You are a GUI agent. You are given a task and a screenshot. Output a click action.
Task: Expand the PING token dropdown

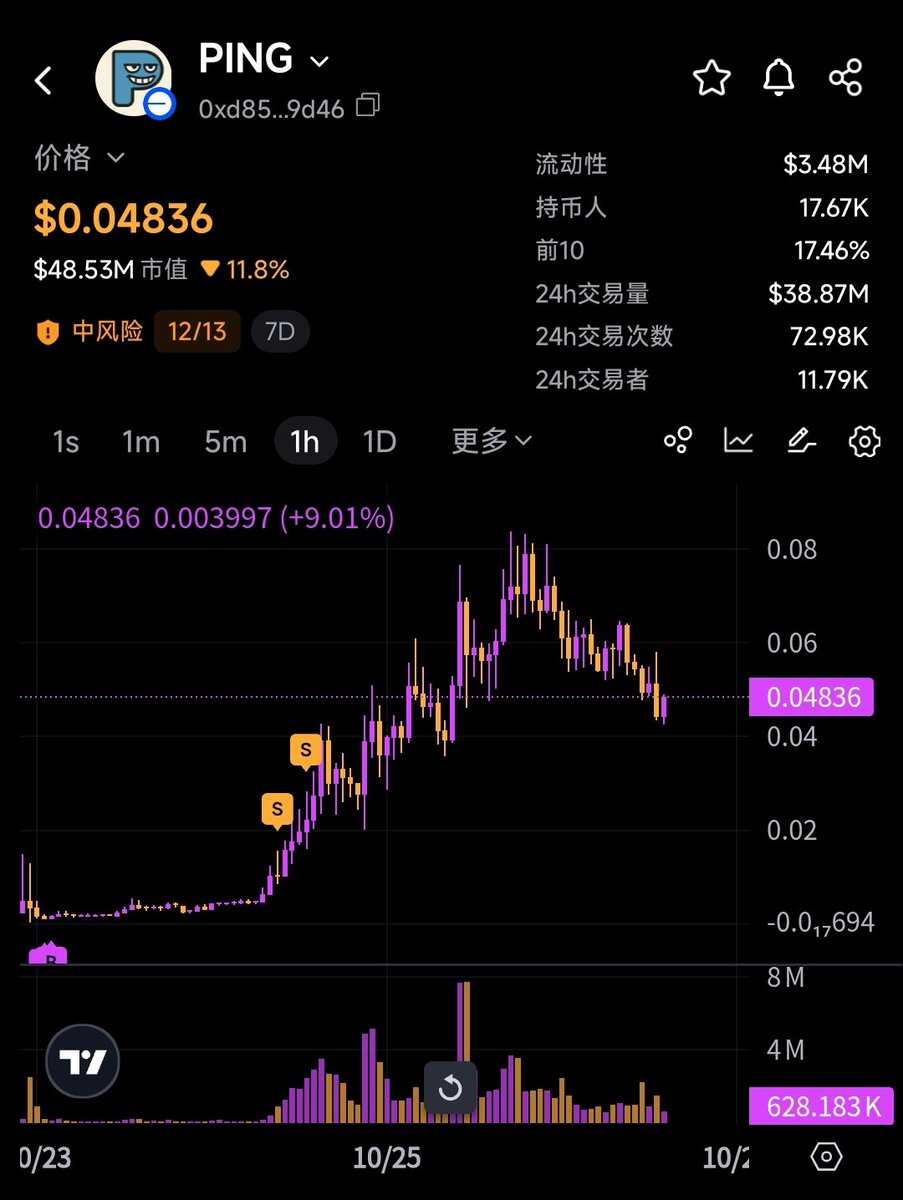[x=319, y=62]
